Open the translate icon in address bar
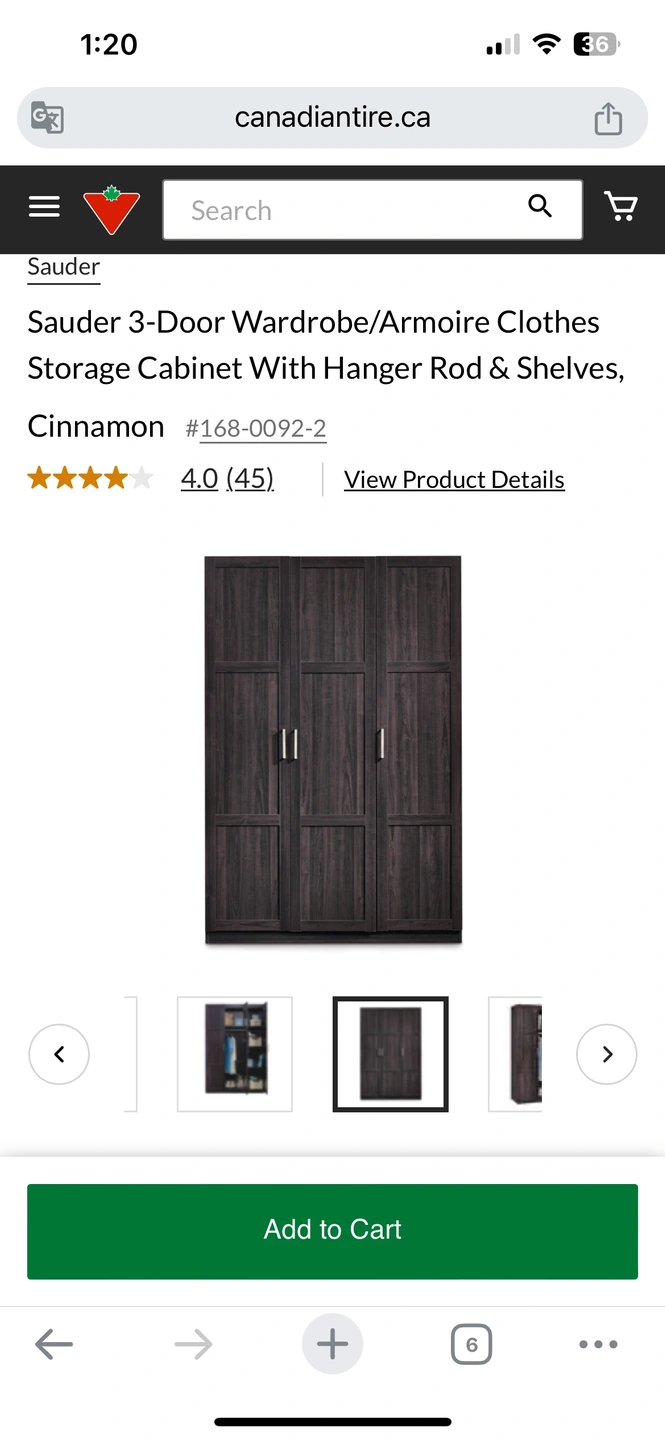Screen dimensions: 665x1440 (47, 118)
